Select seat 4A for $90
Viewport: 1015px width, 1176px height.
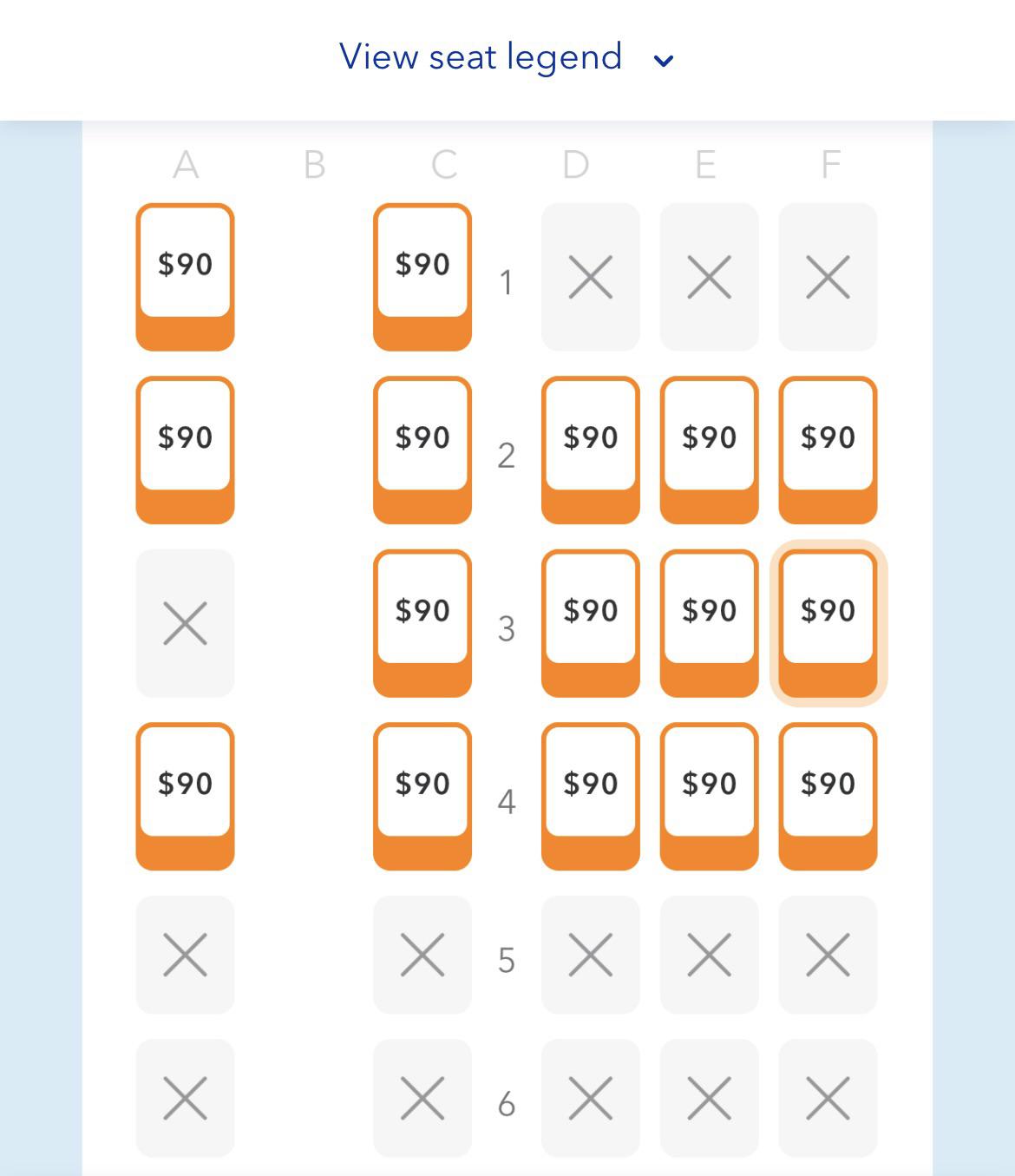(185, 795)
